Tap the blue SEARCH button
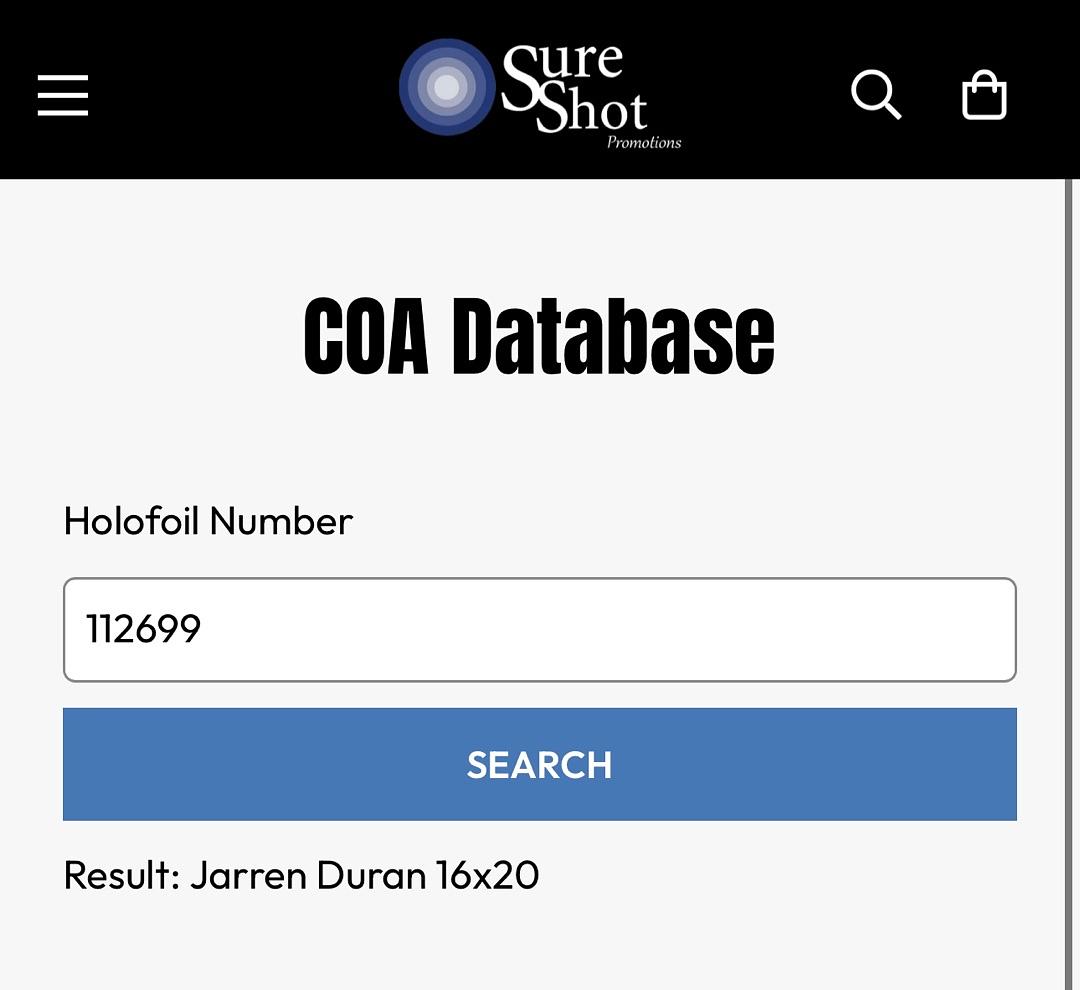1080x990 pixels. tap(540, 764)
